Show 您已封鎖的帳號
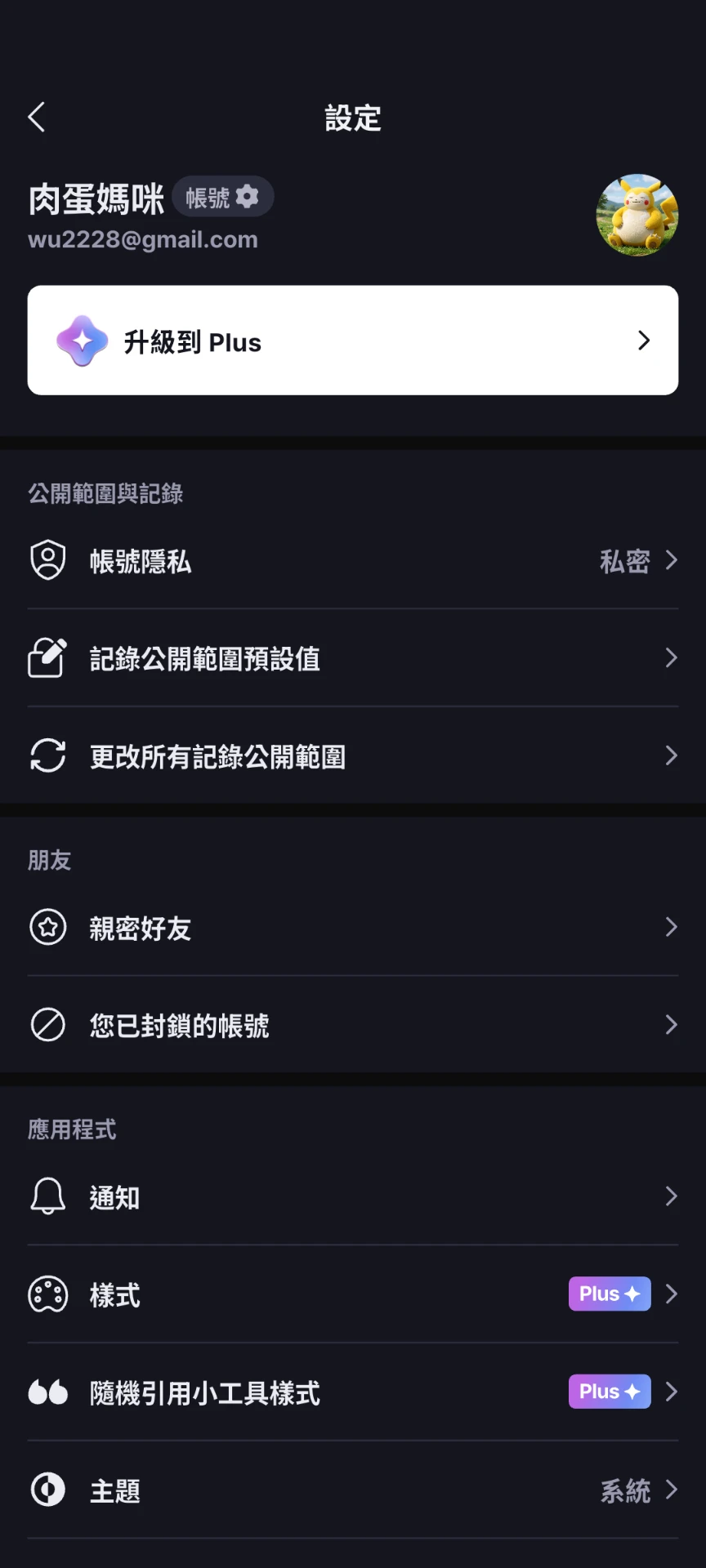 coord(352,1025)
